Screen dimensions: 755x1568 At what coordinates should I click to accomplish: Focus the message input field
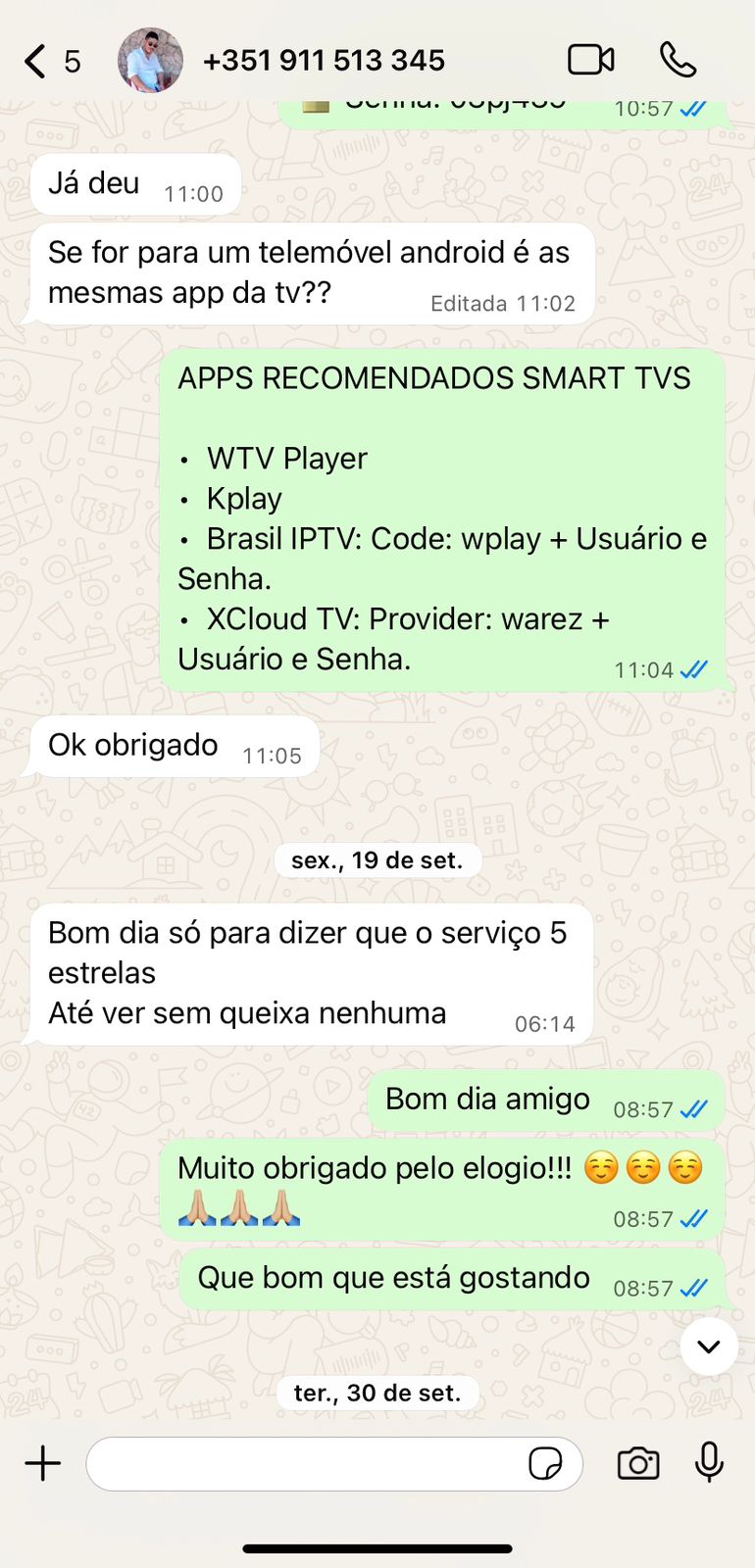304,1464
